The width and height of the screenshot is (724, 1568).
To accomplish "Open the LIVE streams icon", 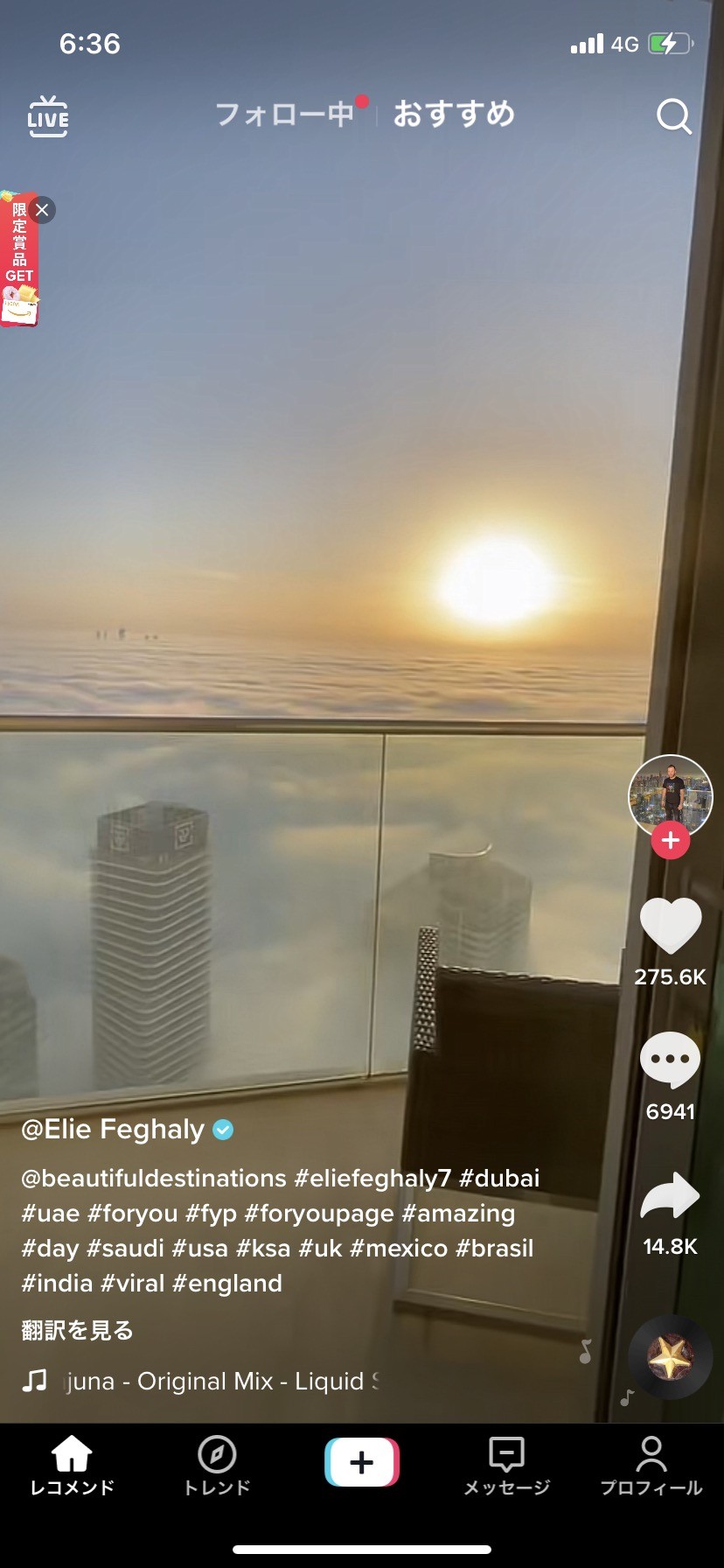I will pyautogui.click(x=48, y=116).
